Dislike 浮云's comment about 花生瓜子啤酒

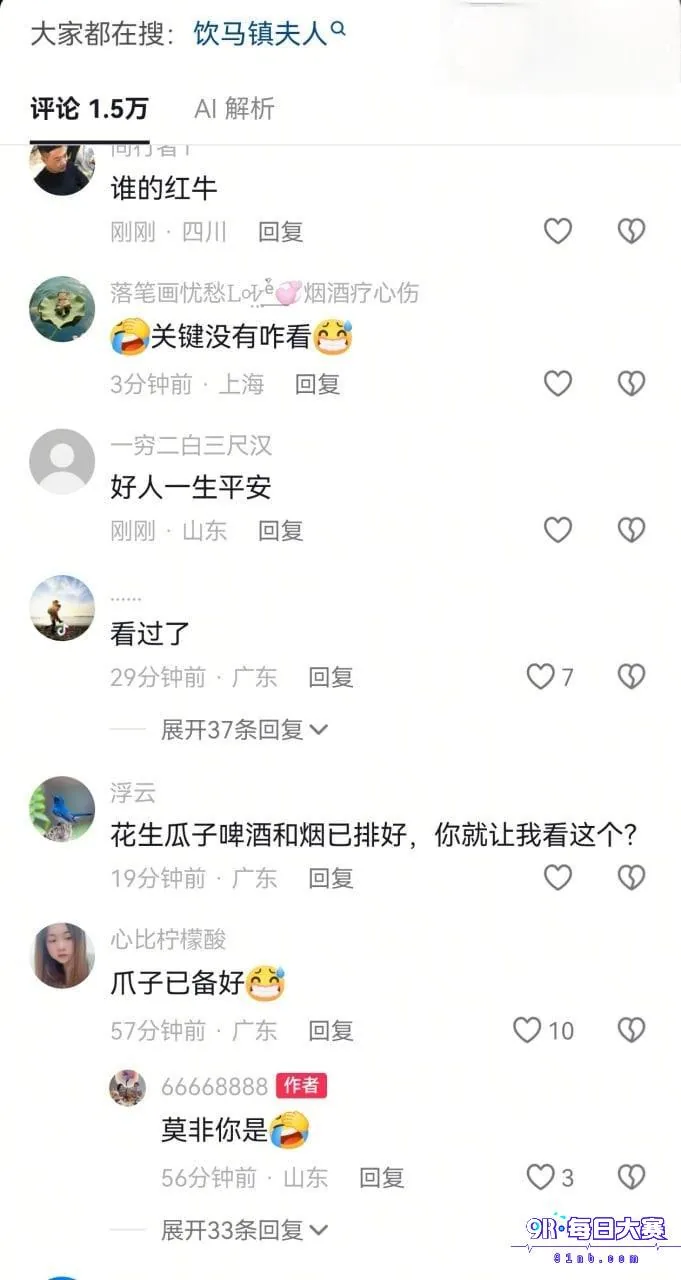tap(631, 878)
